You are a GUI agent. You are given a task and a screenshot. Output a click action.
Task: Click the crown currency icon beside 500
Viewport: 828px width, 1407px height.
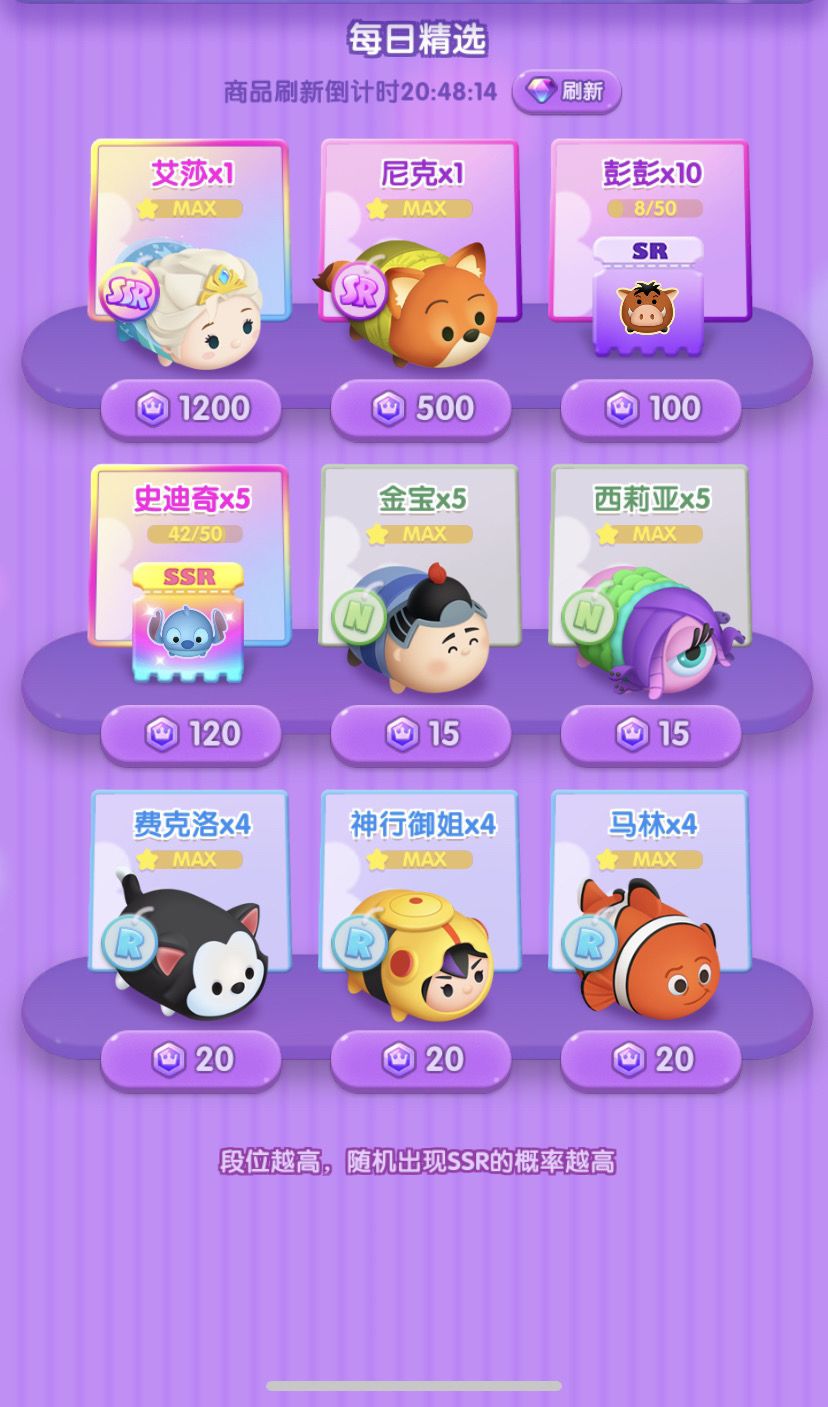(x=390, y=408)
